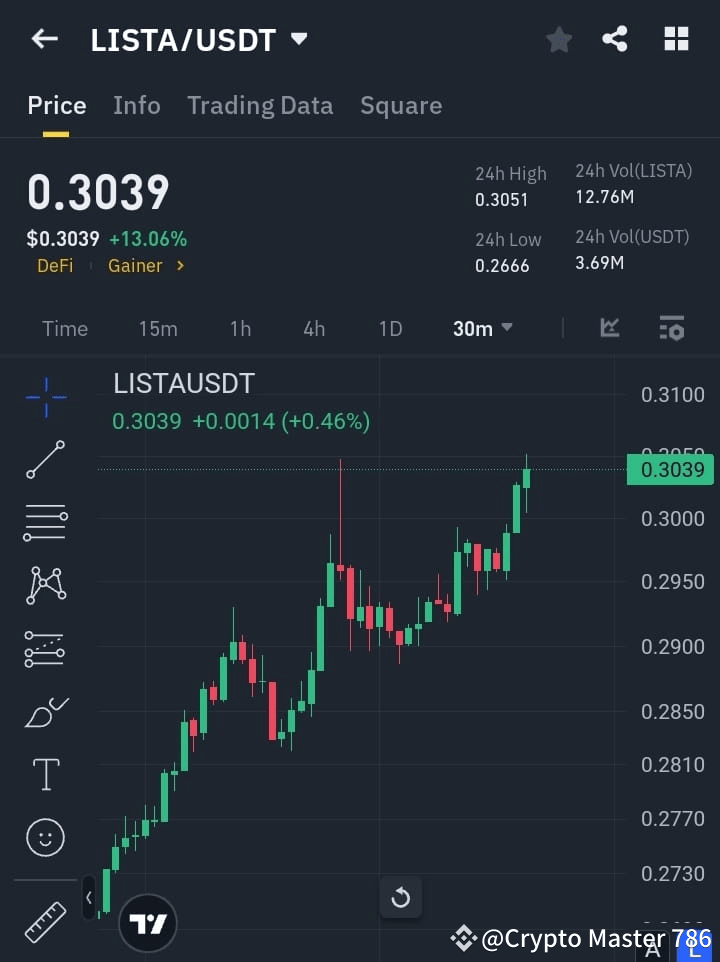Open the emoji sticker tool
720x962 pixels.
(x=45, y=837)
